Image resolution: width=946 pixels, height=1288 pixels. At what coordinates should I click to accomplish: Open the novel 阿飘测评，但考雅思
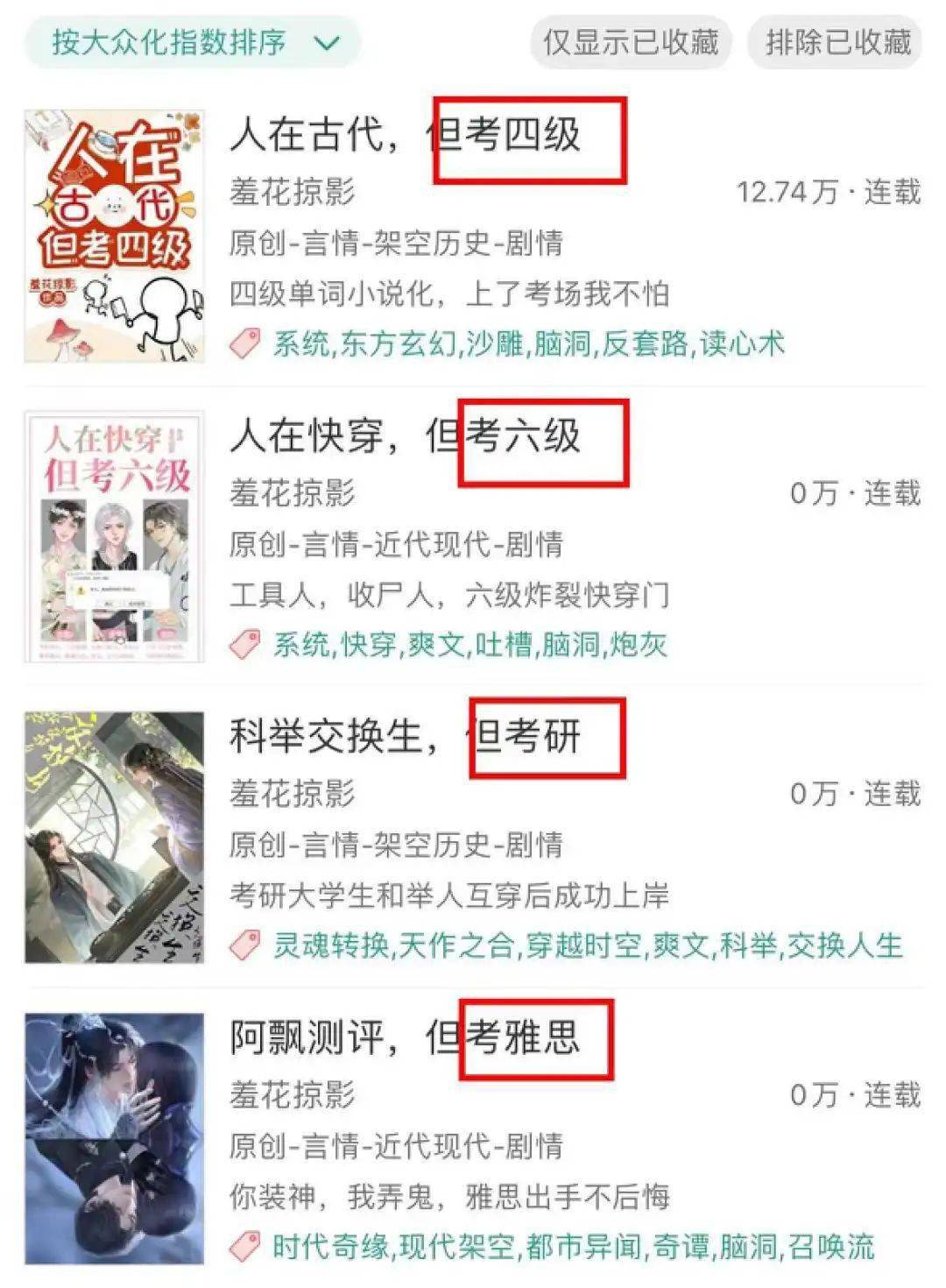point(405,1038)
